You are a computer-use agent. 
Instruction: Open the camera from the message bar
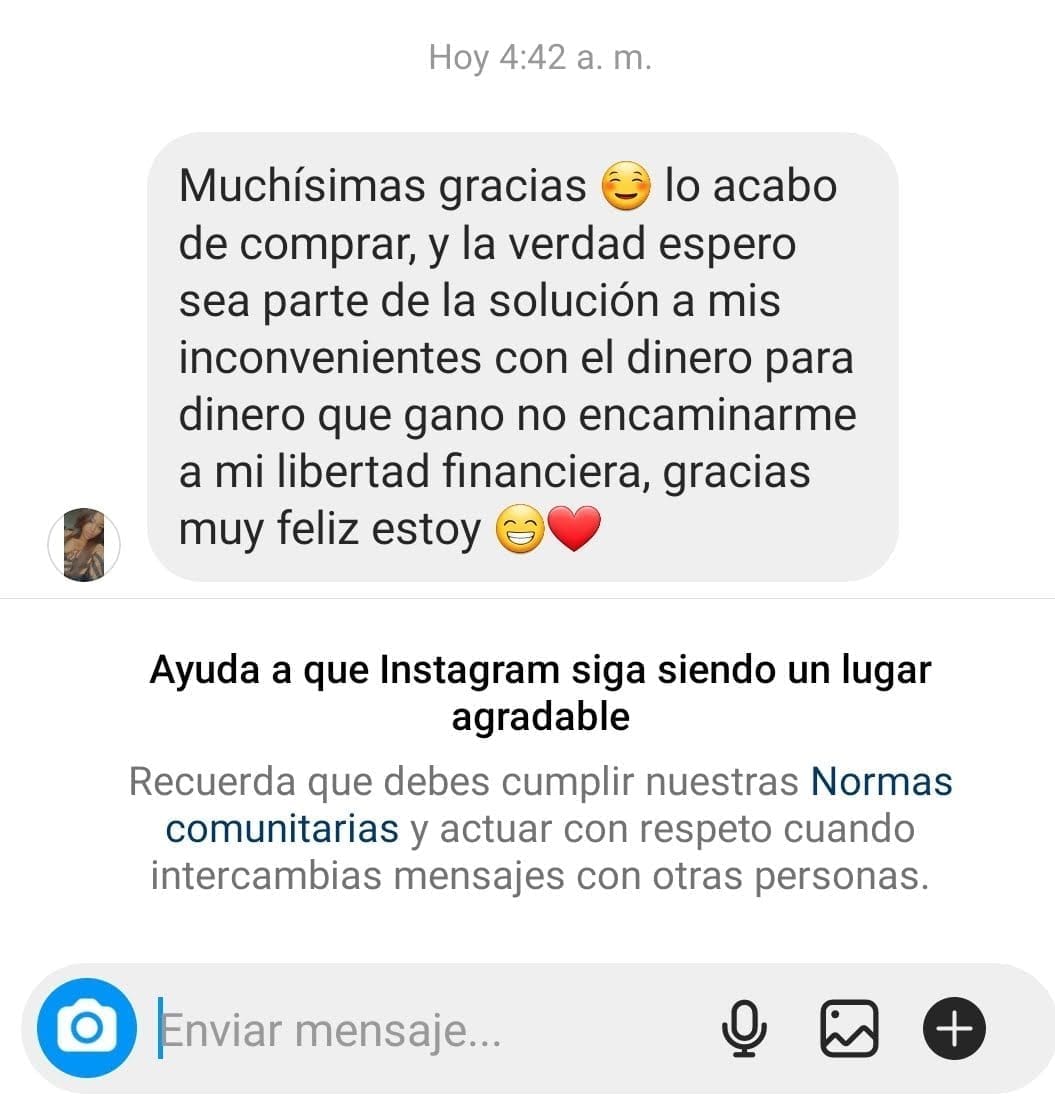coord(86,1028)
